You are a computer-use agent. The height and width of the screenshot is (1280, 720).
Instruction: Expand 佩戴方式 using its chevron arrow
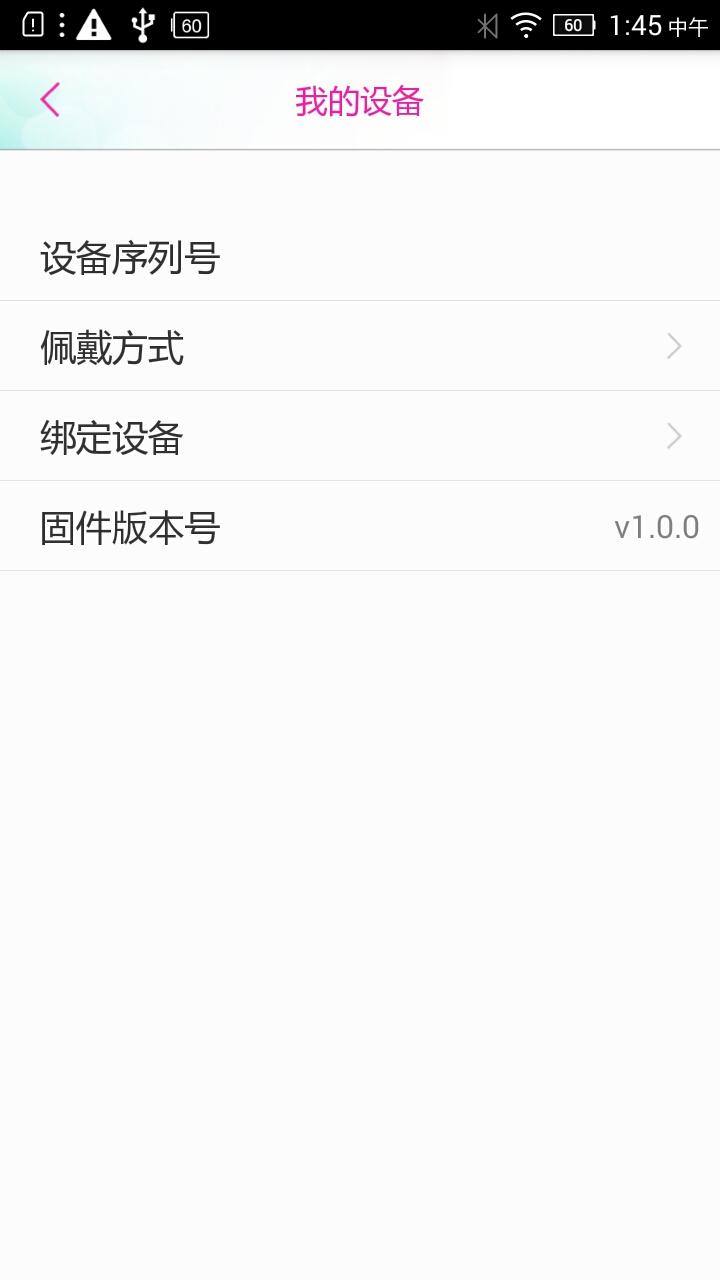(673, 345)
